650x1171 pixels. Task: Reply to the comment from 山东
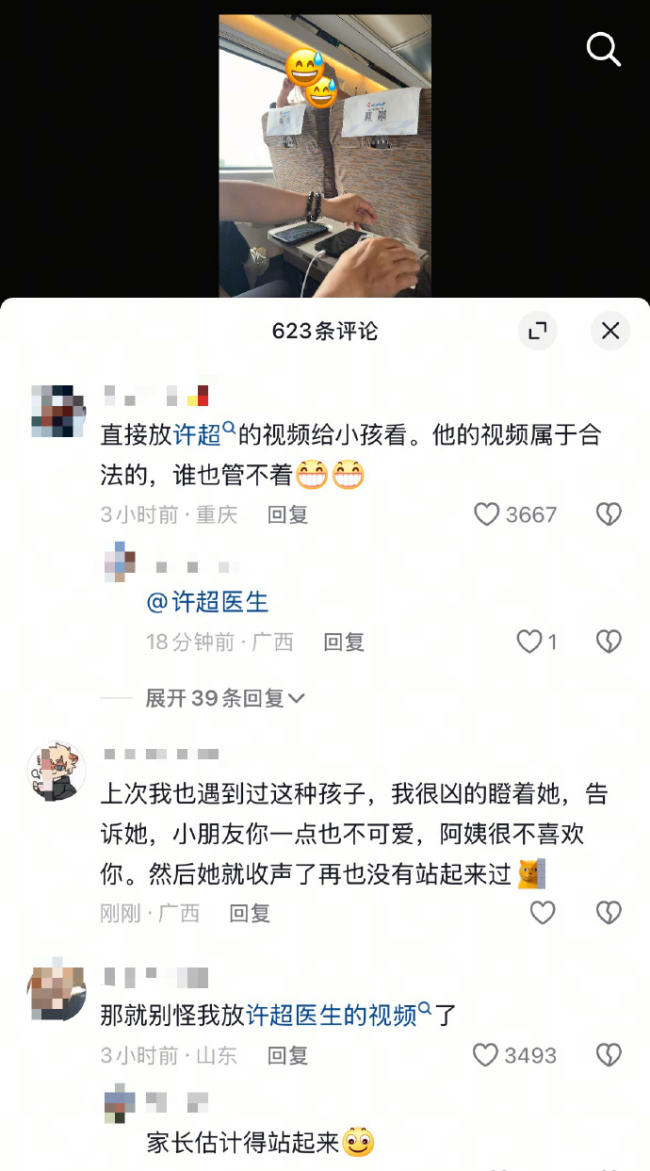click(288, 1055)
